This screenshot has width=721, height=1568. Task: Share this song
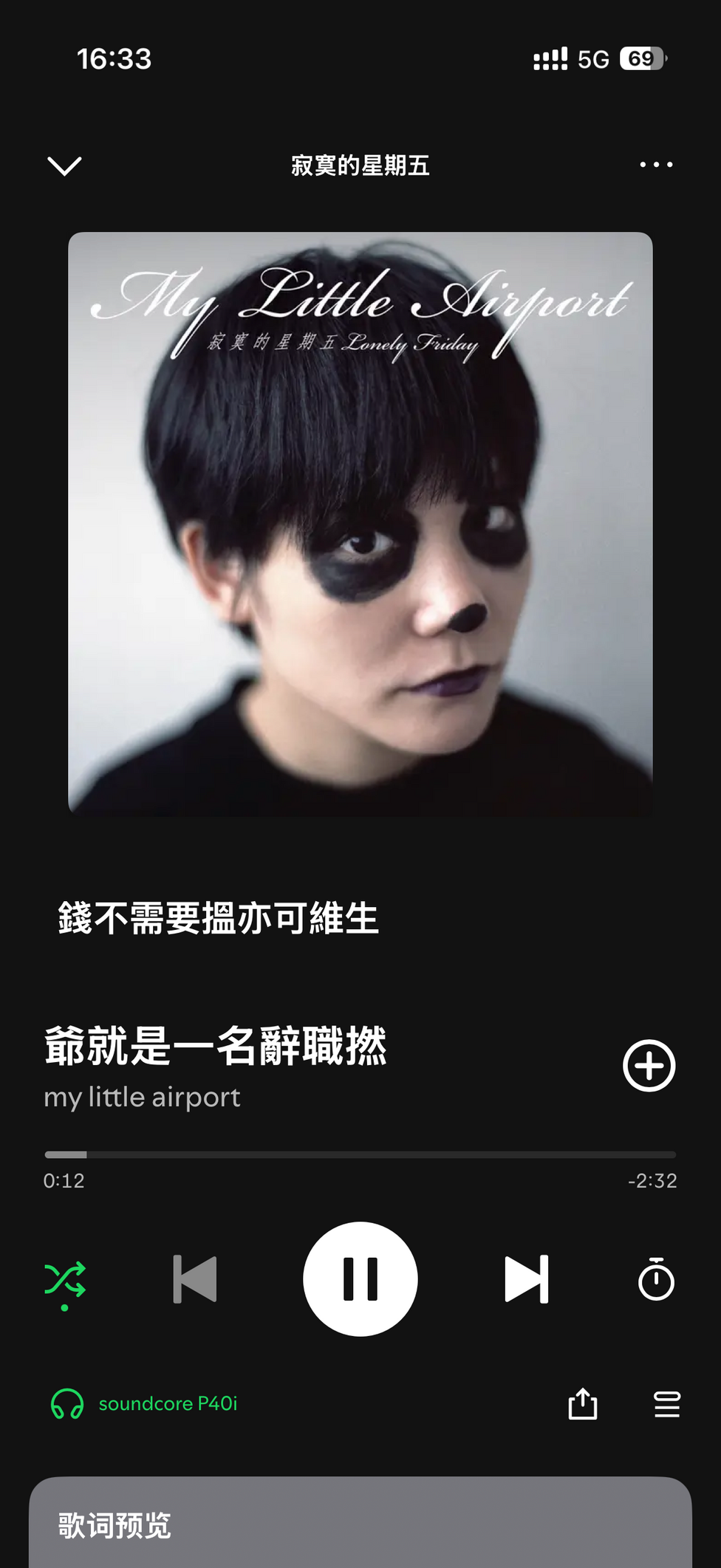[583, 1403]
